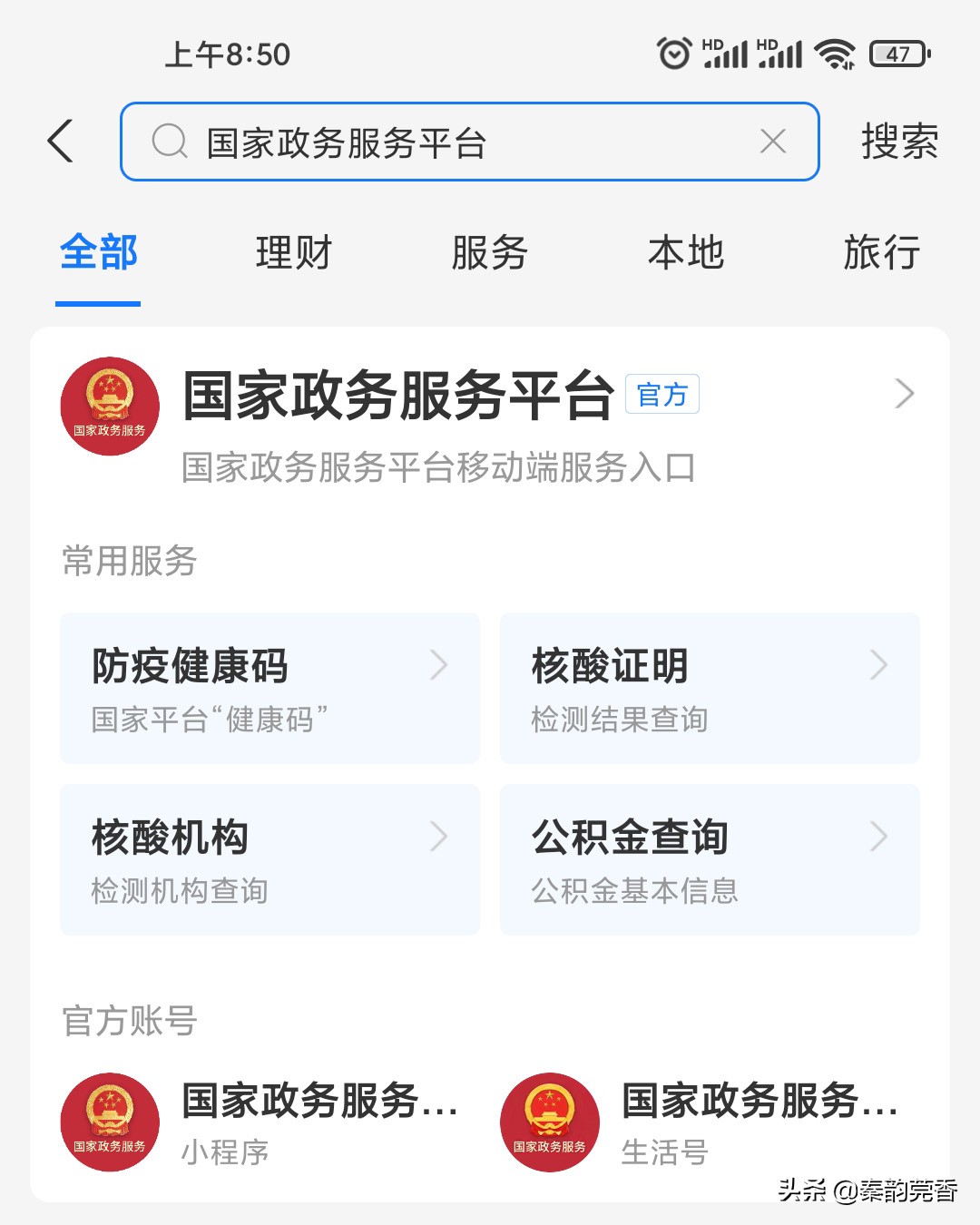980x1225 pixels.
Task: Click the search magnifier icon
Action: pos(167,142)
